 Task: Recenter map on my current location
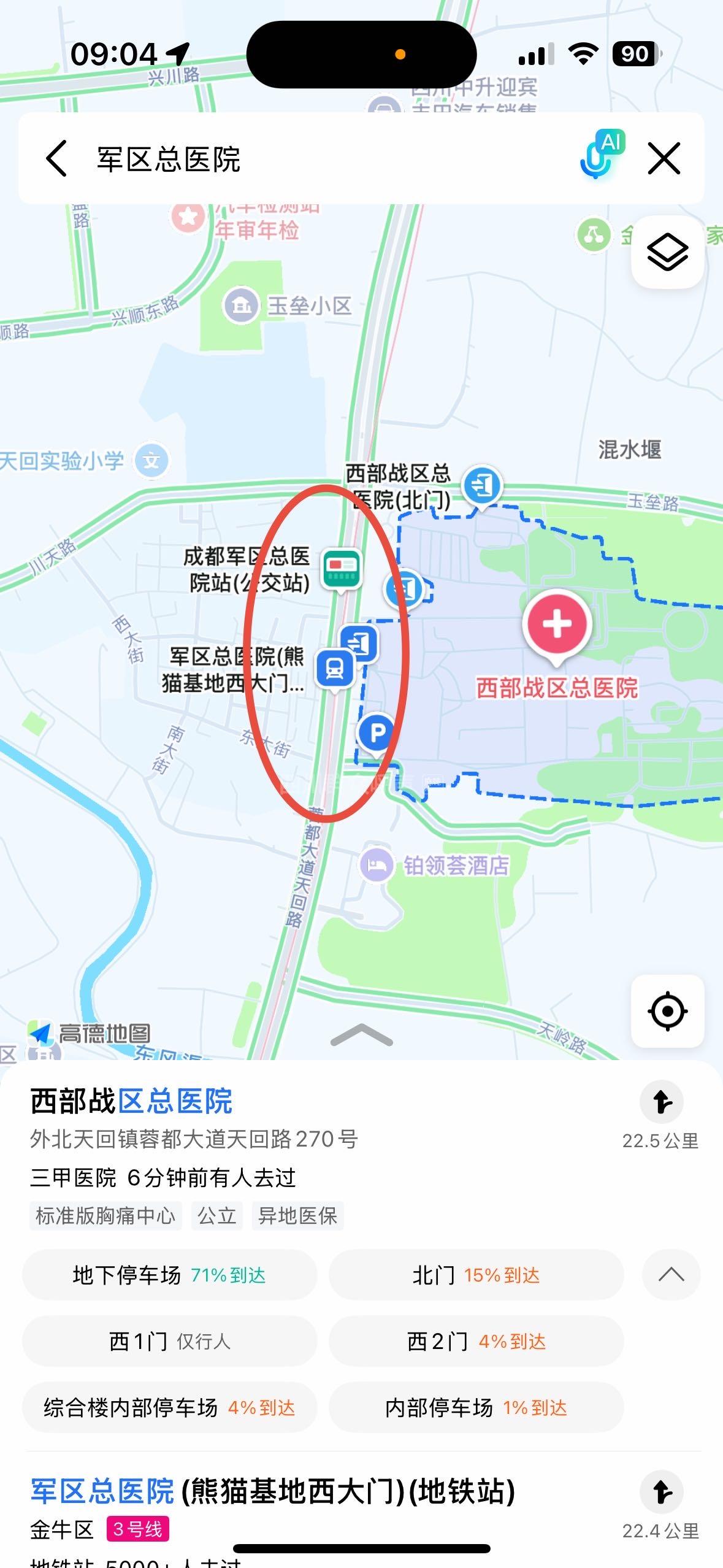667,1011
